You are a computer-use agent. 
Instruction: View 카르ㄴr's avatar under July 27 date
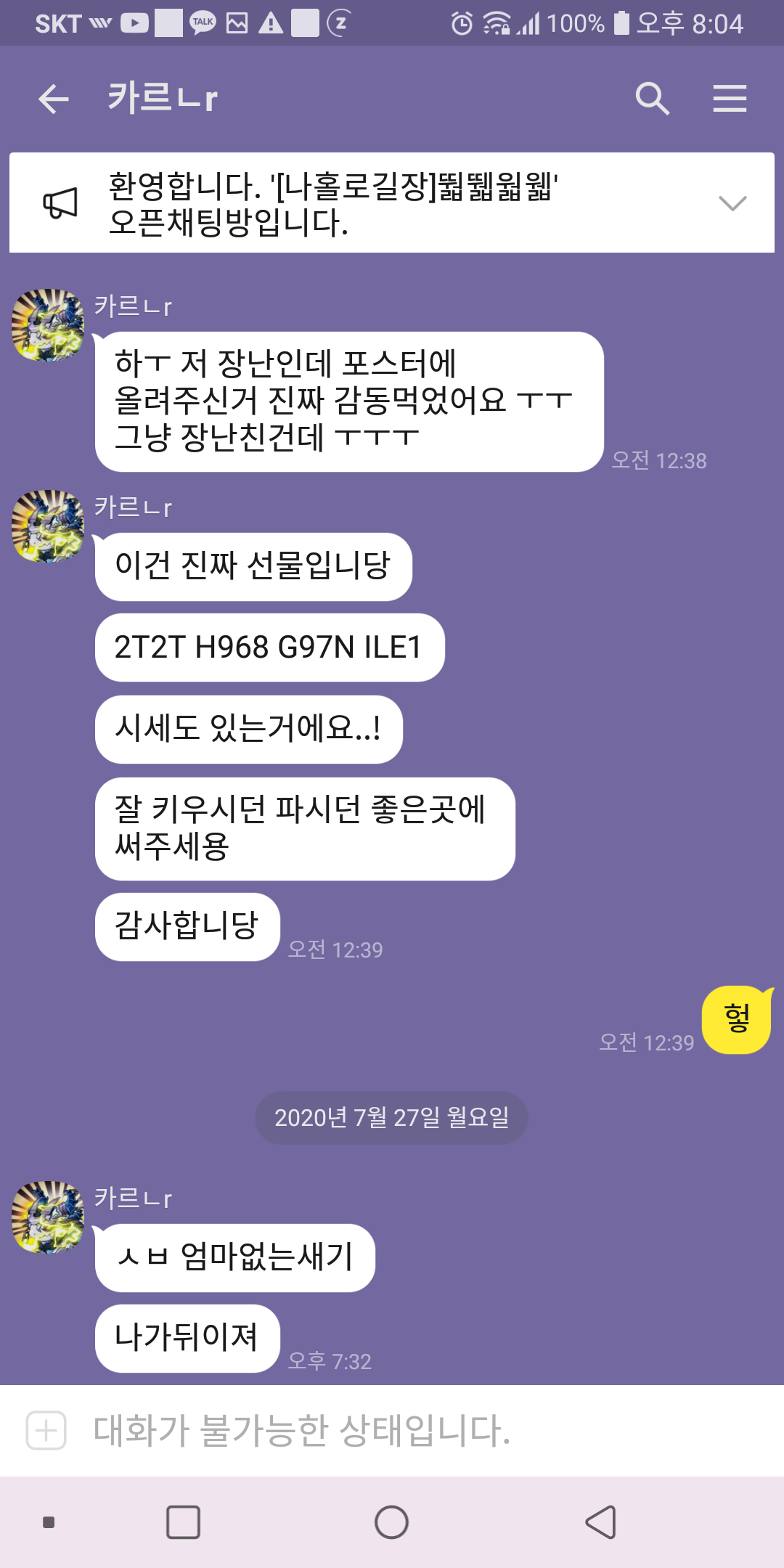(48, 1217)
